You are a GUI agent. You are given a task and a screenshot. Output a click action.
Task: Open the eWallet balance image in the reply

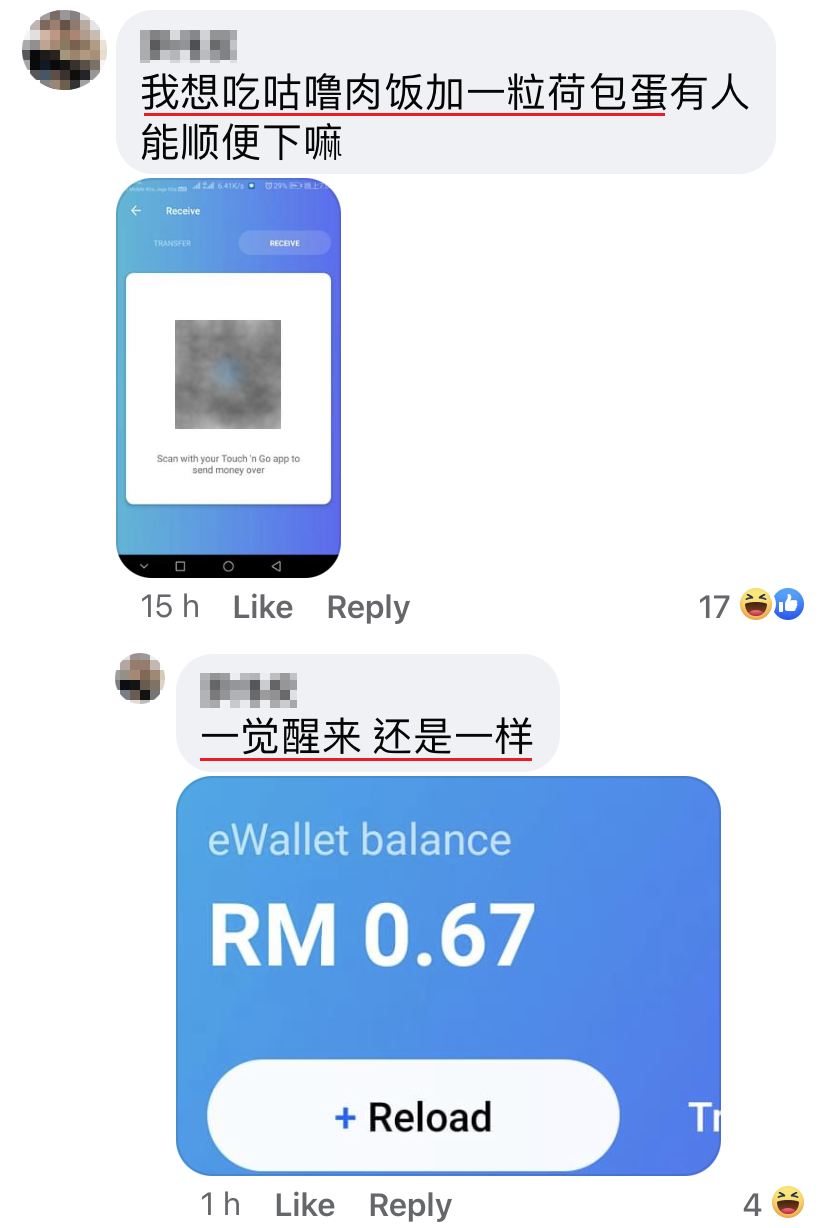coord(448,975)
